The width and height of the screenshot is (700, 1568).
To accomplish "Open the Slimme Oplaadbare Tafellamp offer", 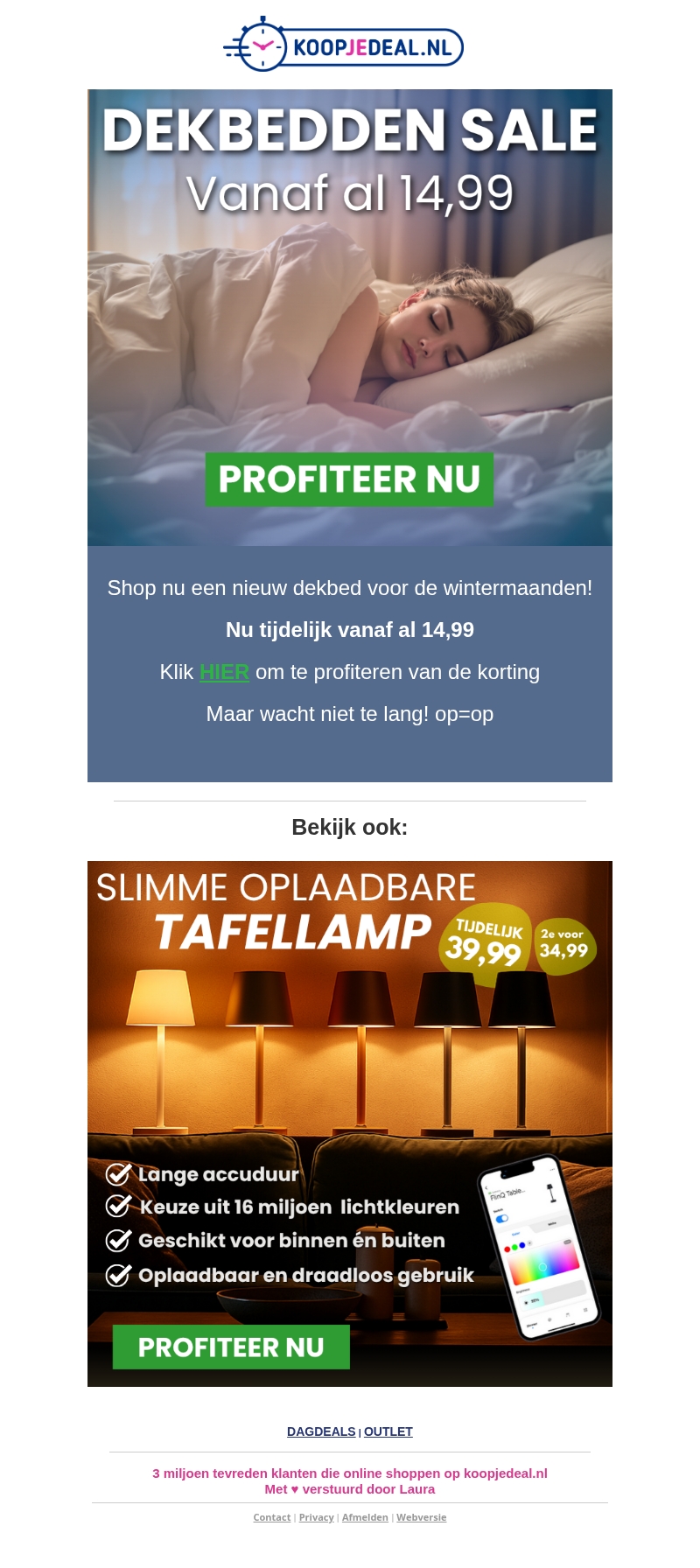I will [350, 1123].
